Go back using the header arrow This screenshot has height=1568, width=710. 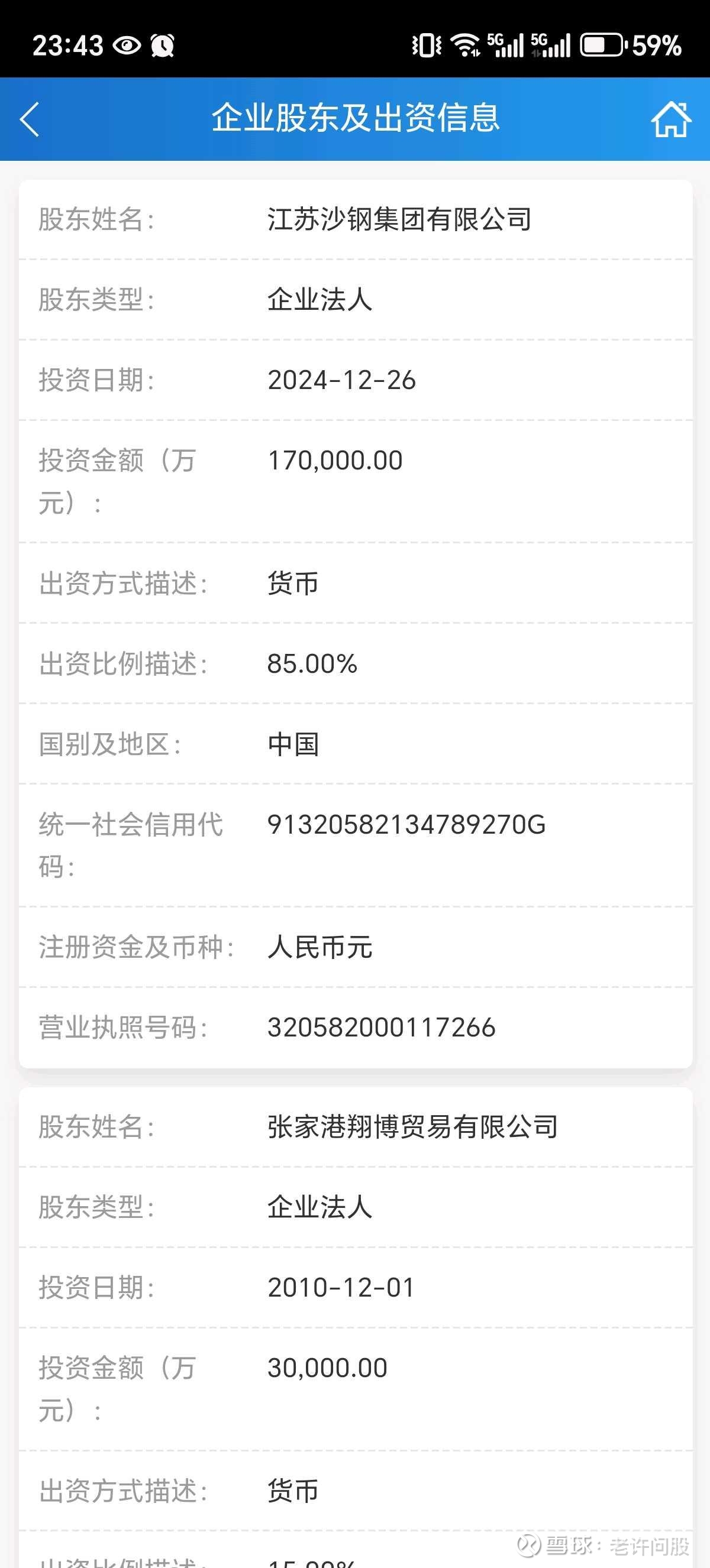30,119
